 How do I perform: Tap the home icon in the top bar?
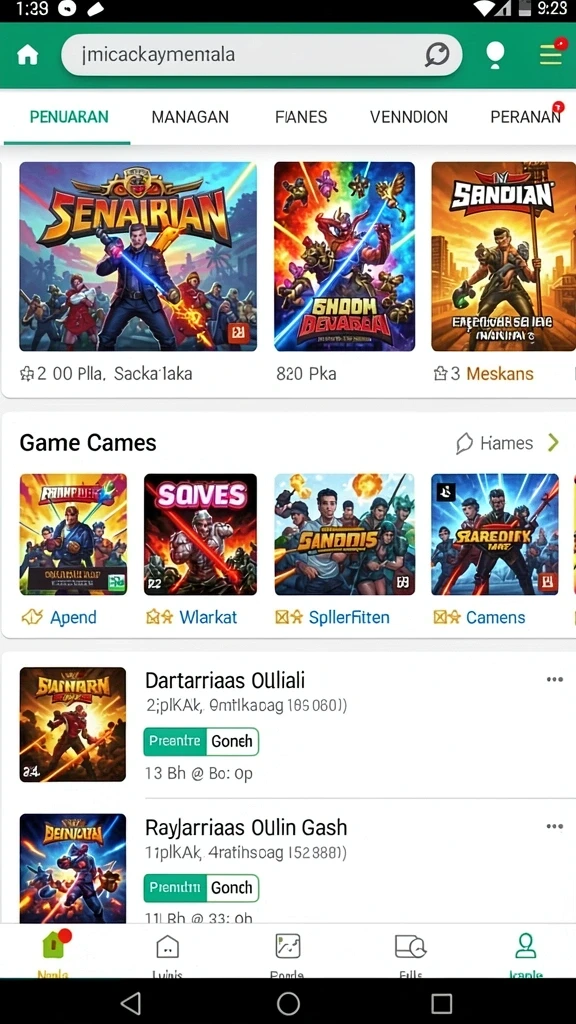pyautogui.click(x=27, y=56)
